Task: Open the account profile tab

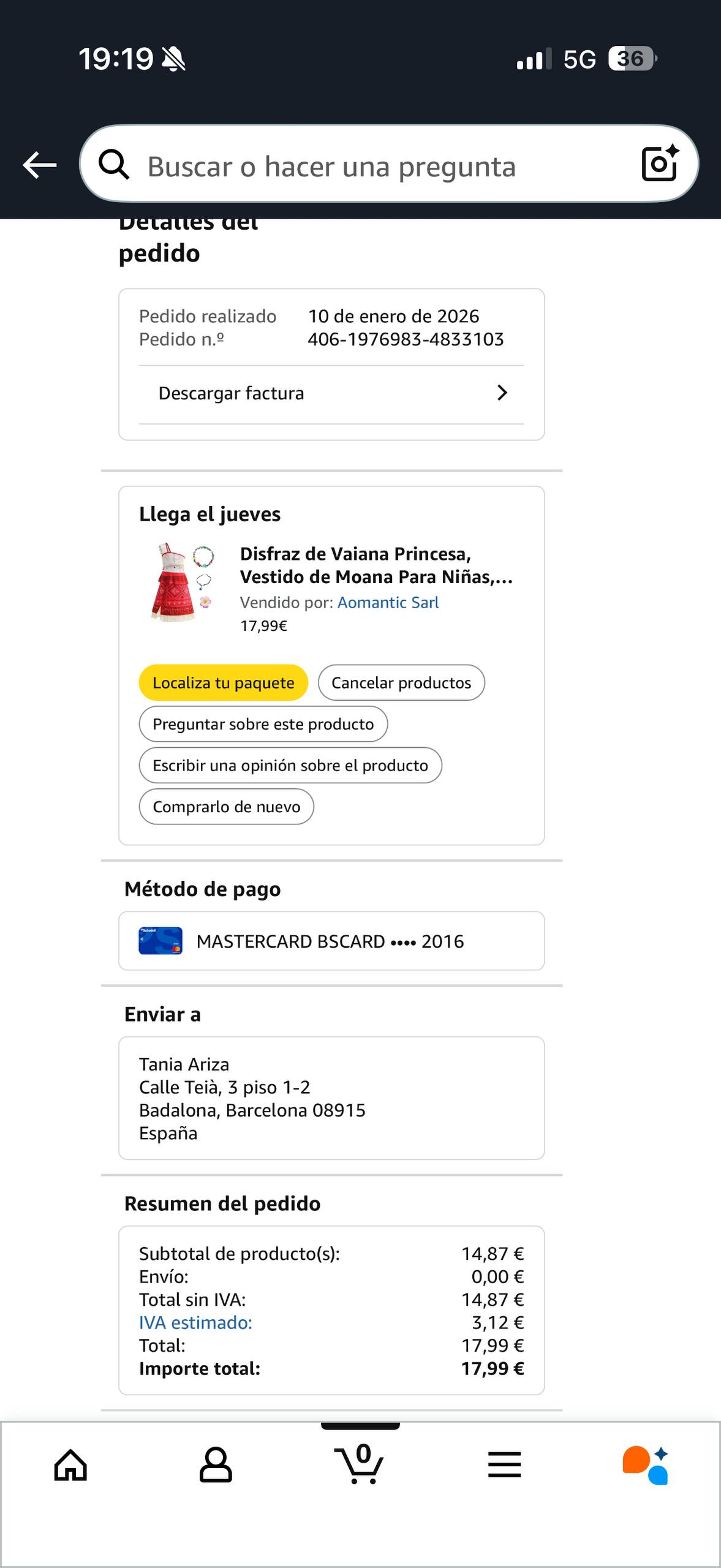Action: coord(216,1465)
